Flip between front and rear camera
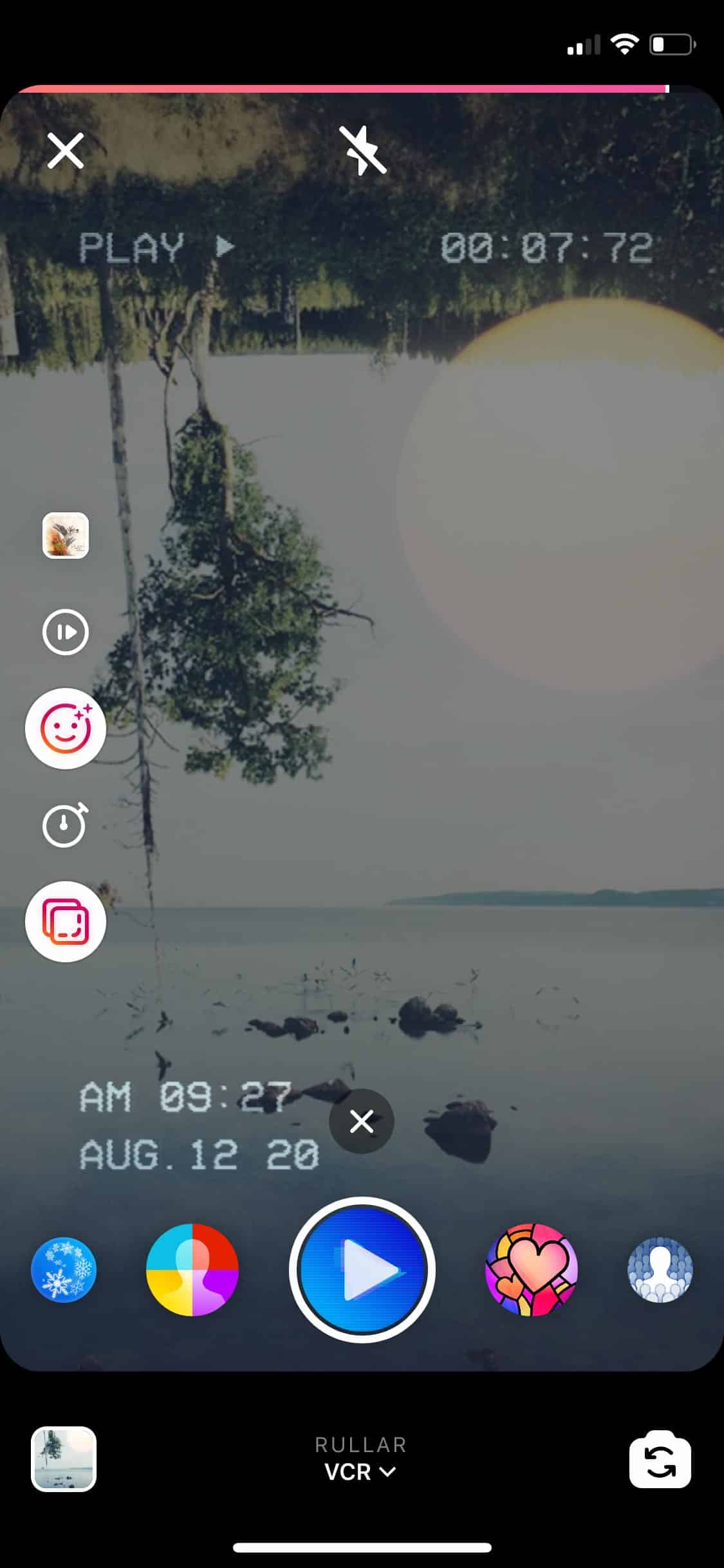The height and width of the screenshot is (1568, 724). (660, 1459)
